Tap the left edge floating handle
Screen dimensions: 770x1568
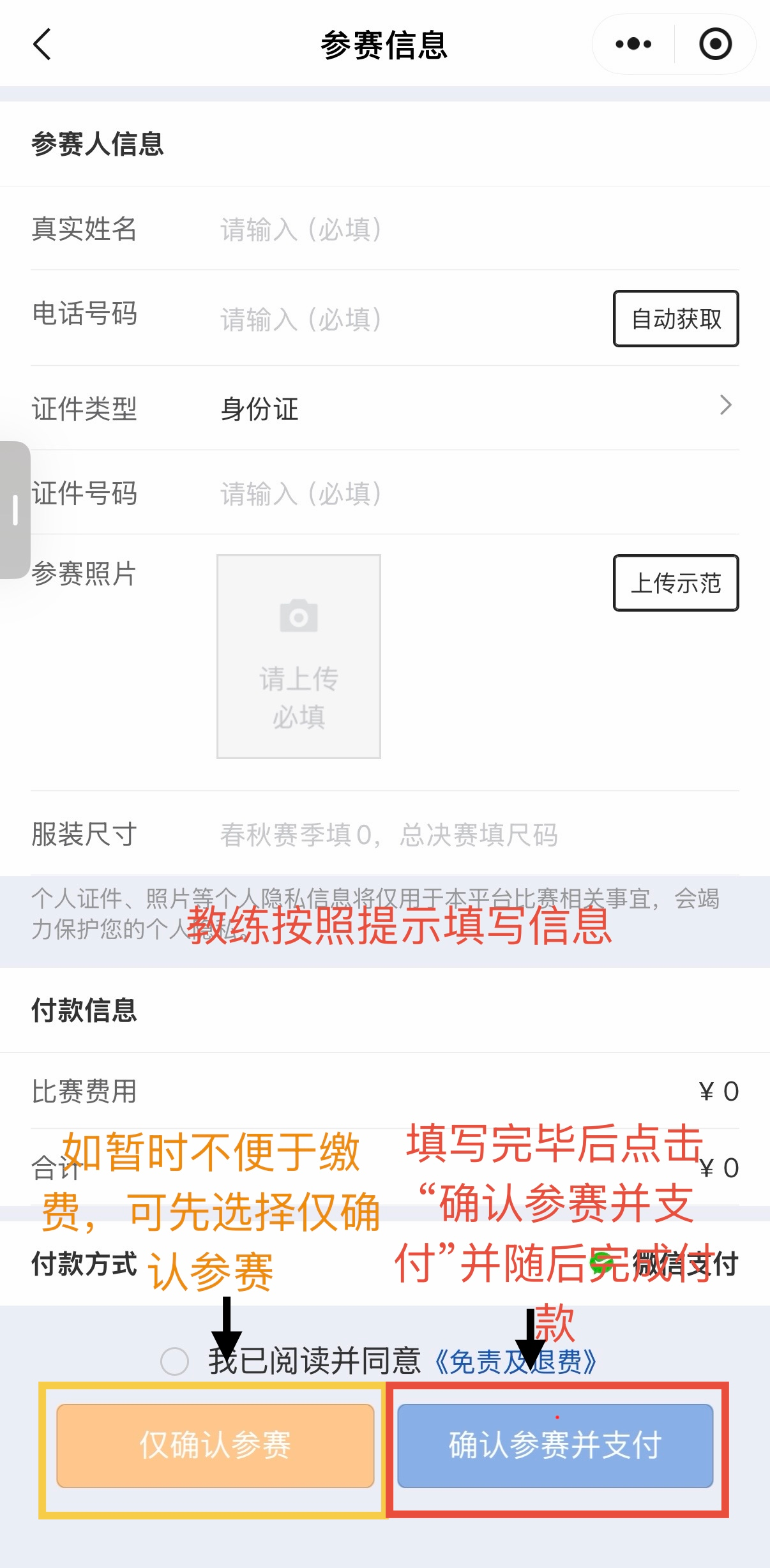(14, 508)
